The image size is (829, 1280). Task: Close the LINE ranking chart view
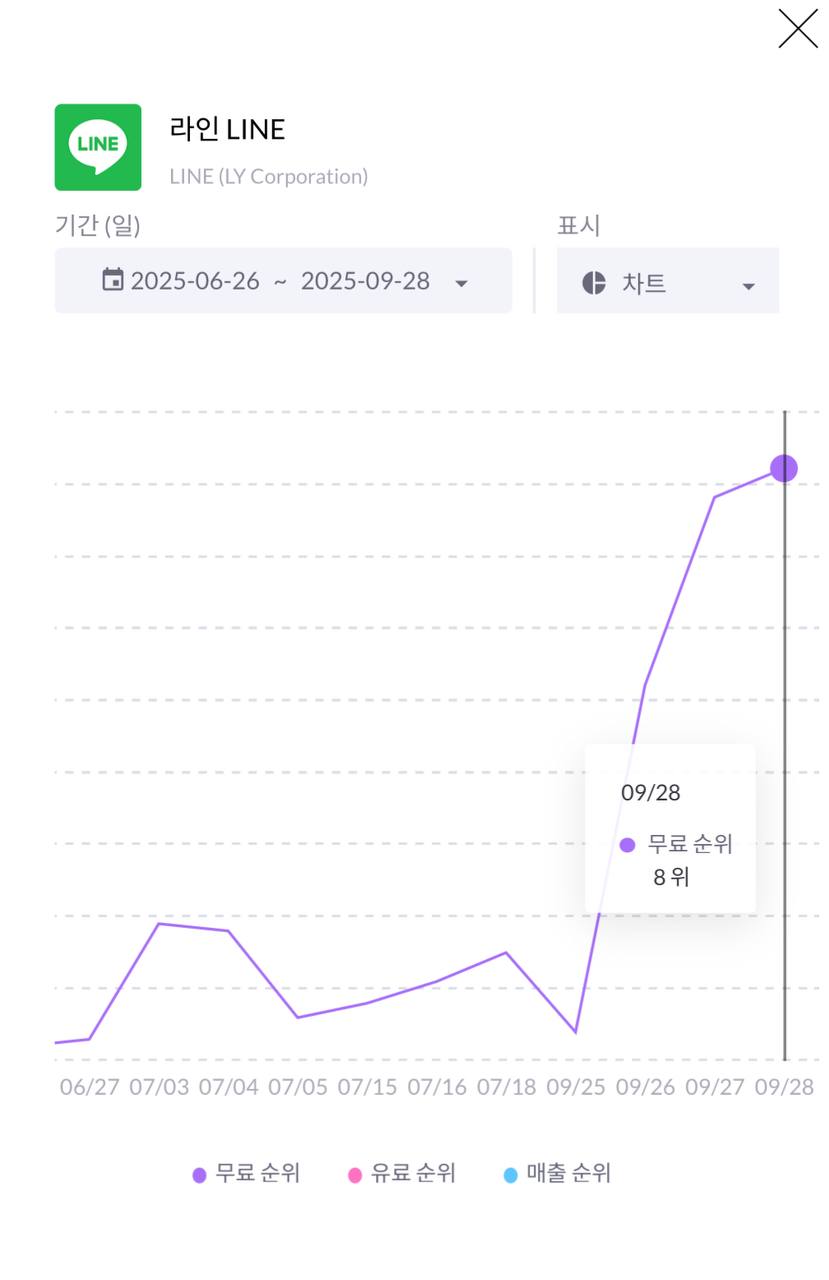pos(797,28)
